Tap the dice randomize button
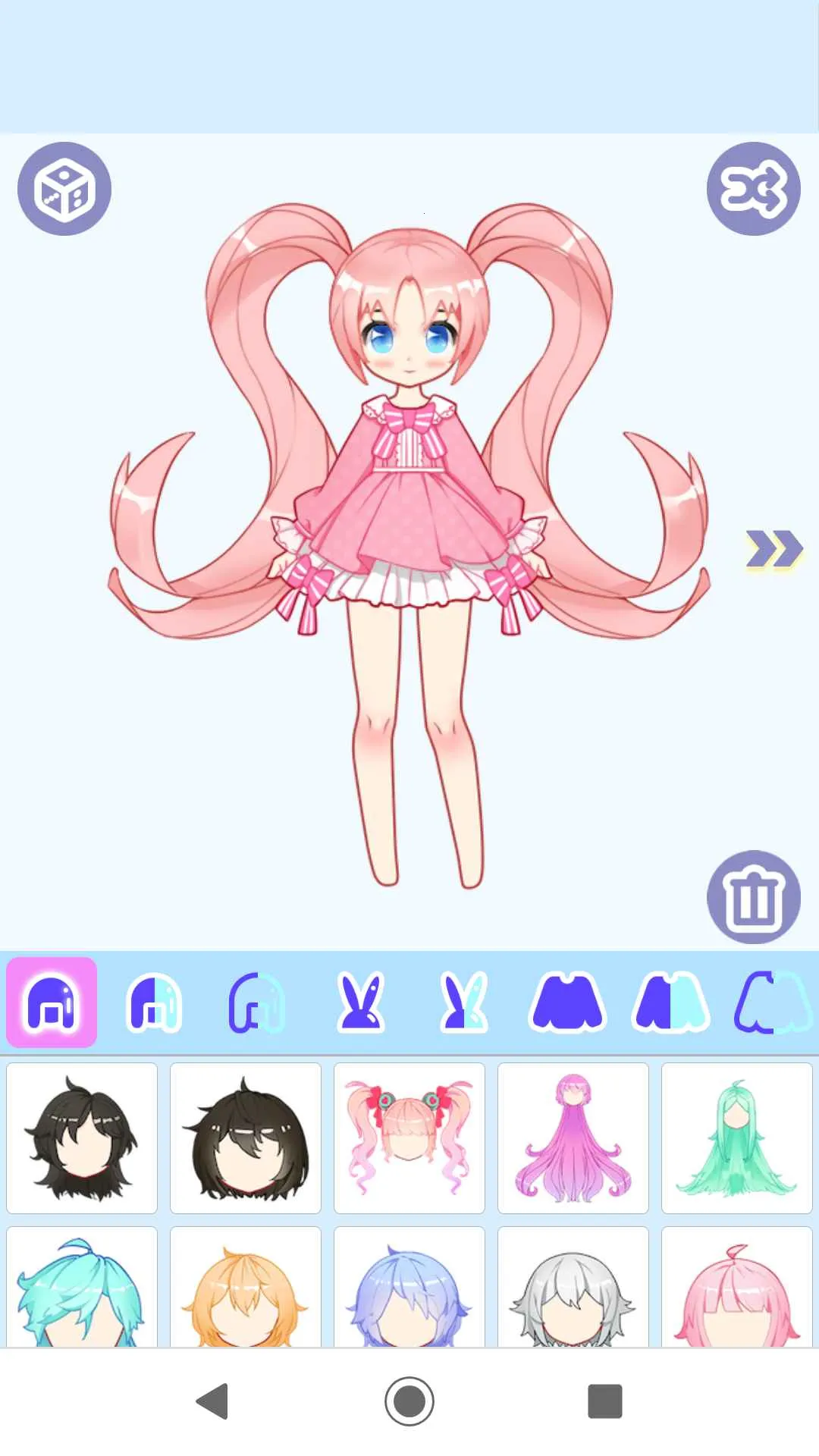Screen dimensions: 819x1456 tap(64, 189)
